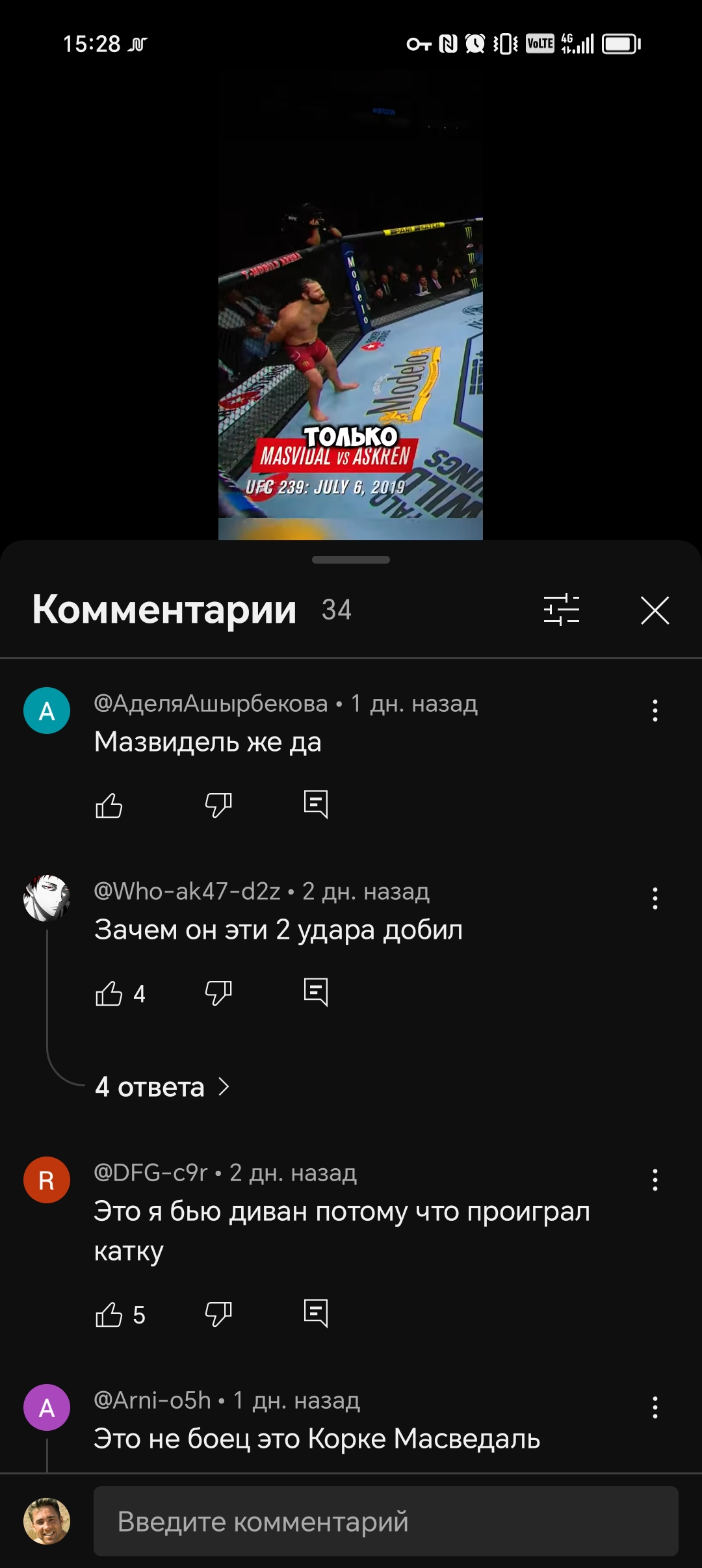This screenshot has height=1568, width=702.
Task: Reply to @Who-ak47-d2z's comment
Action: click(x=316, y=993)
